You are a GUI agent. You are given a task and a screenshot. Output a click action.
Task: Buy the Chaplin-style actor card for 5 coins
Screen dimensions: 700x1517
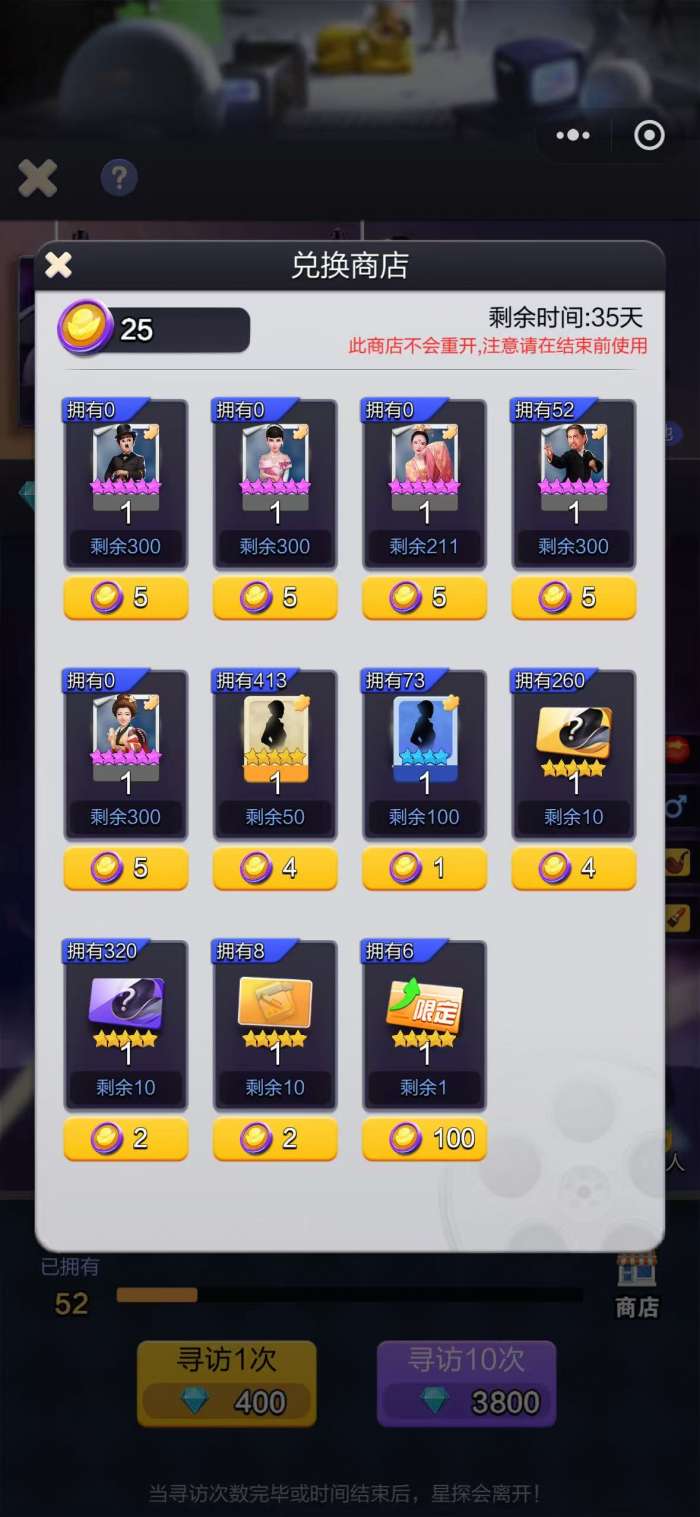pyautogui.click(x=126, y=598)
